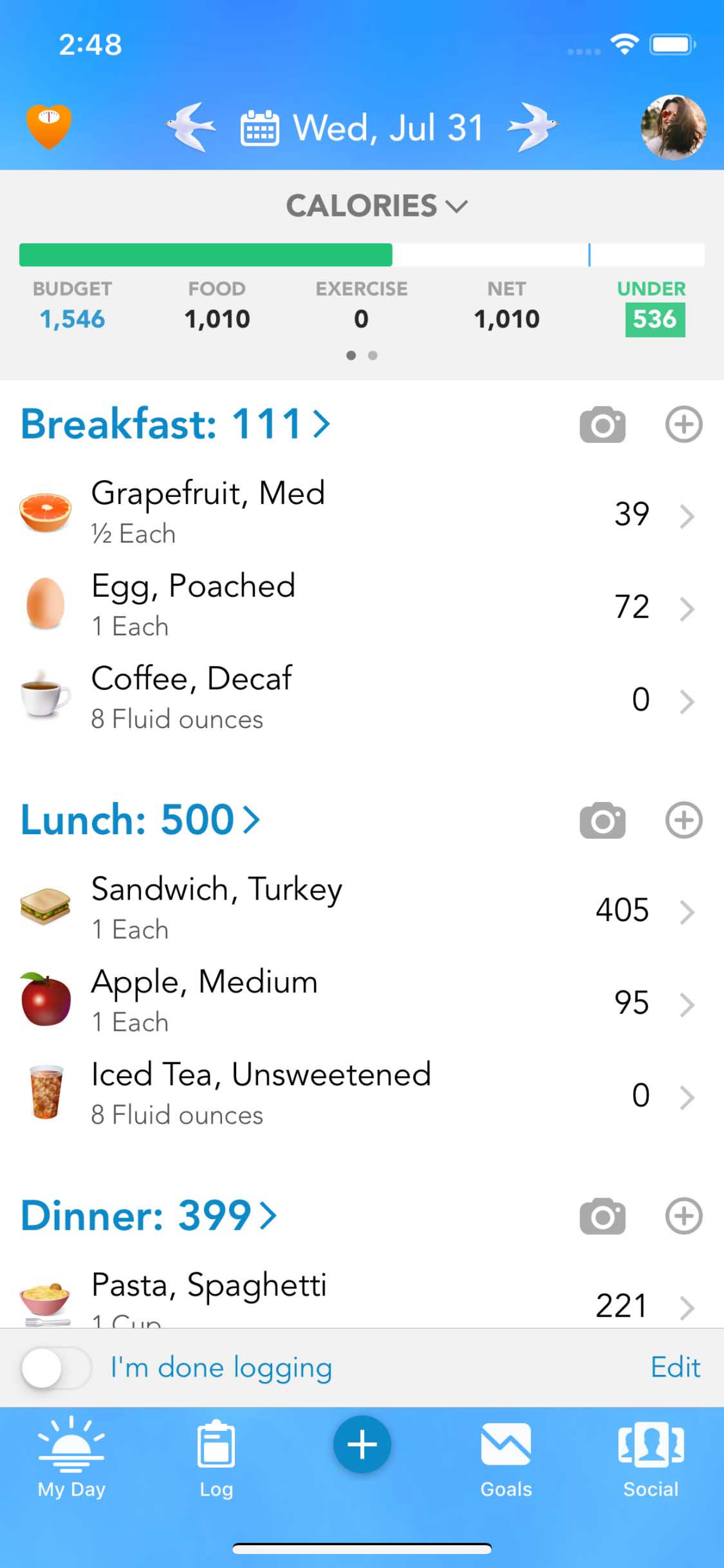This screenshot has height=1568, width=724.
Task: Open the Grapefruit, Med entry
Action: pos(362,513)
